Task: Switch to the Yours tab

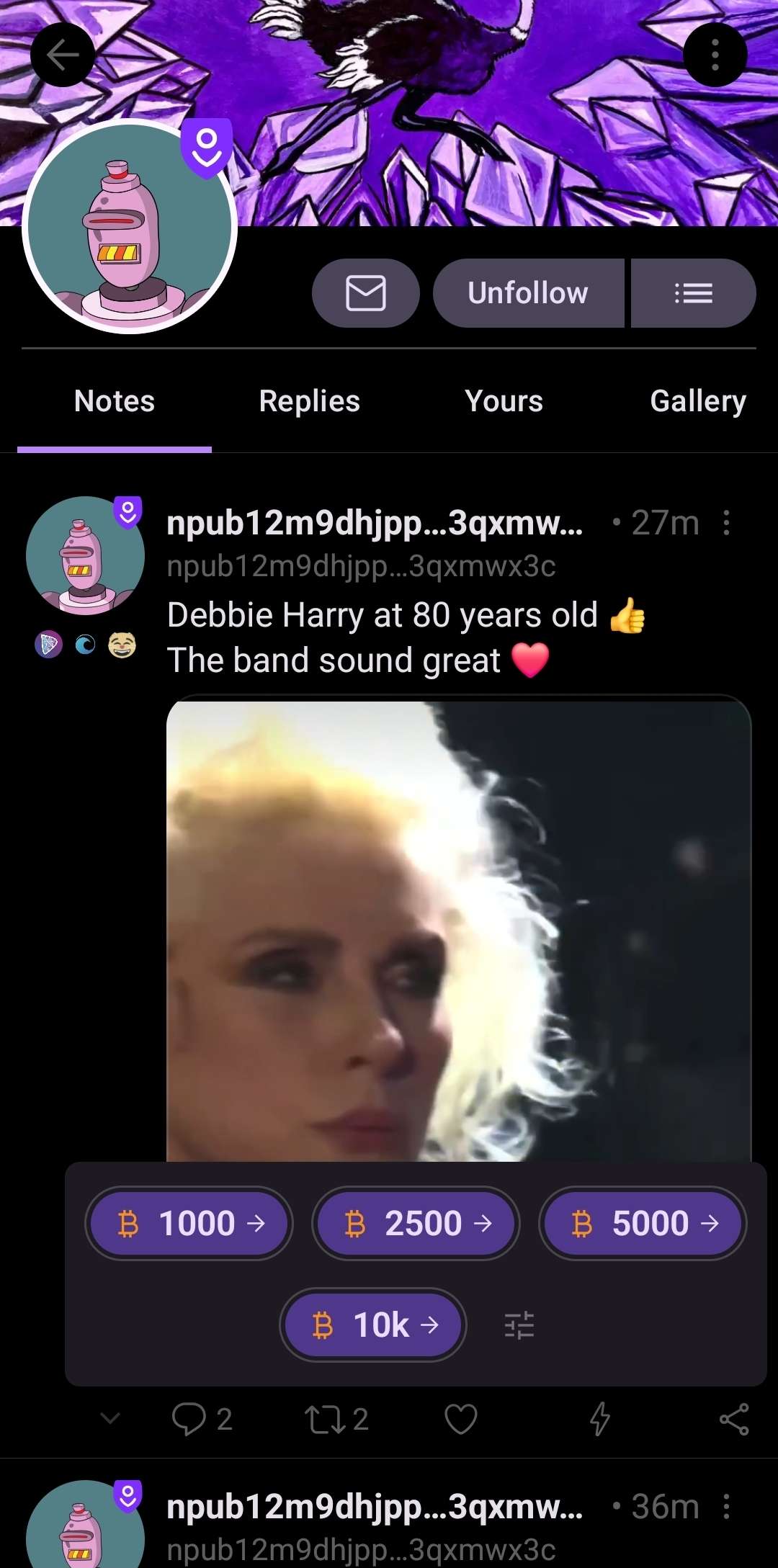Action: [x=504, y=401]
